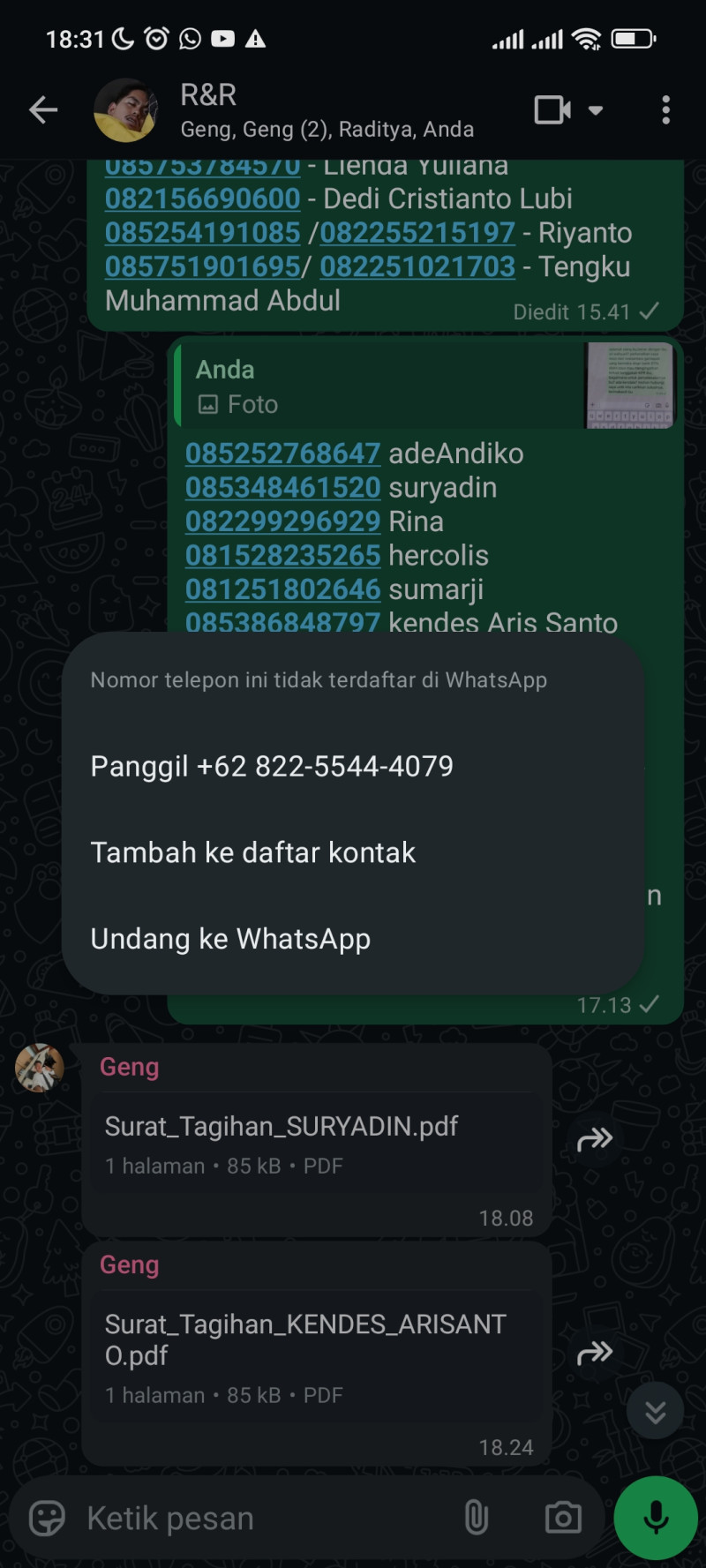Open the video call type dropdown arrow
The image size is (706, 1568).
tap(595, 109)
